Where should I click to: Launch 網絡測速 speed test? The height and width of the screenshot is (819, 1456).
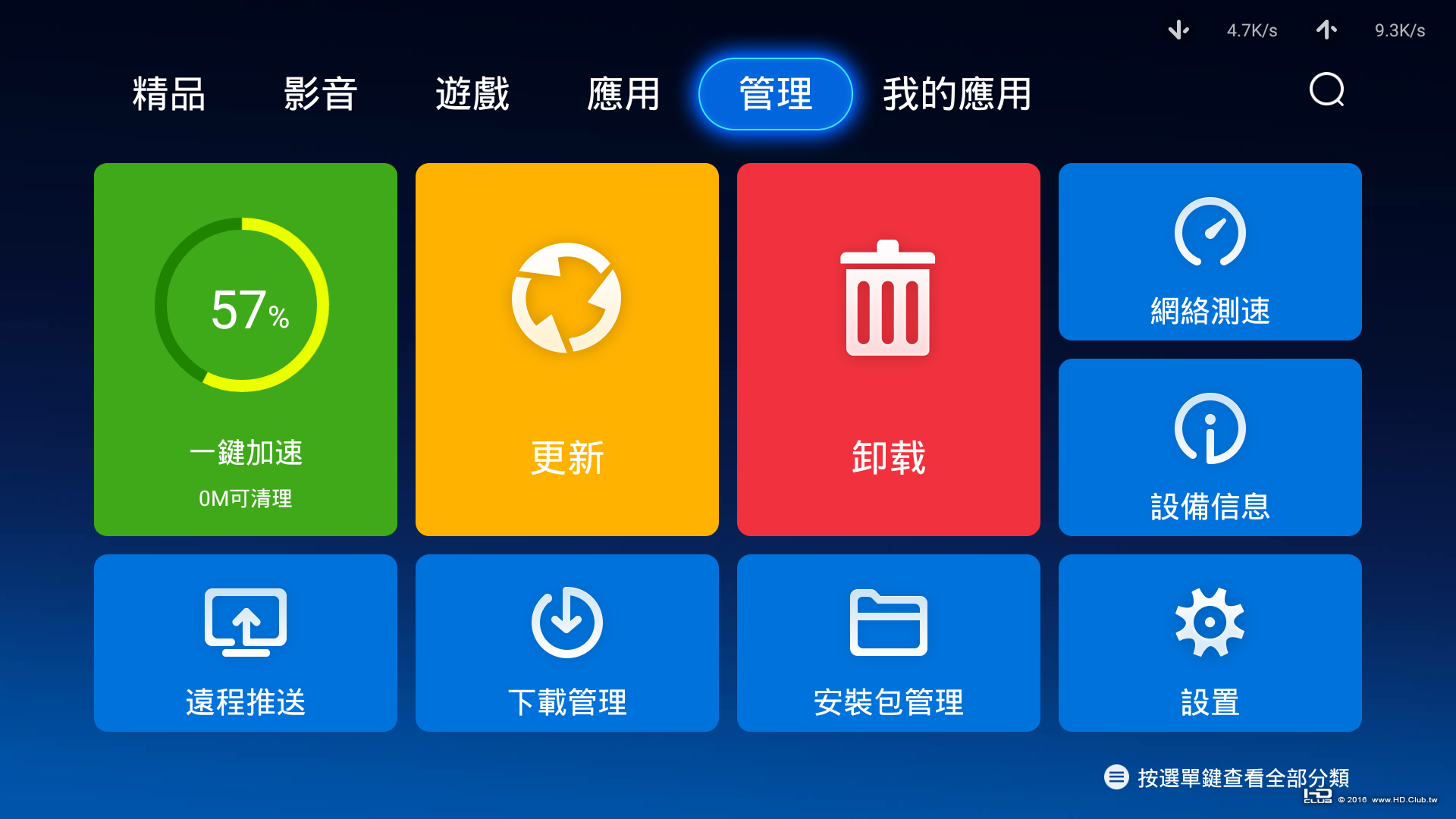[x=1210, y=252]
